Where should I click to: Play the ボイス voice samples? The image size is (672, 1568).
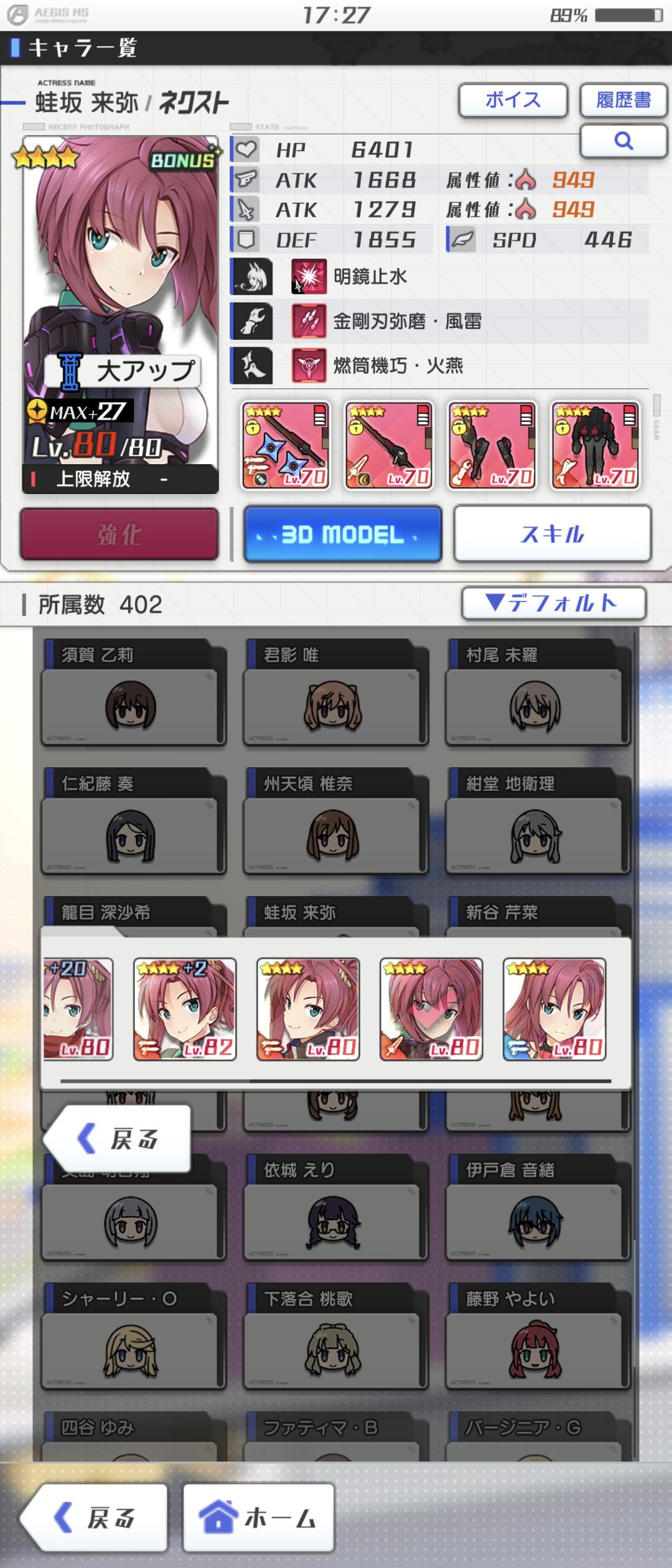[x=513, y=100]
